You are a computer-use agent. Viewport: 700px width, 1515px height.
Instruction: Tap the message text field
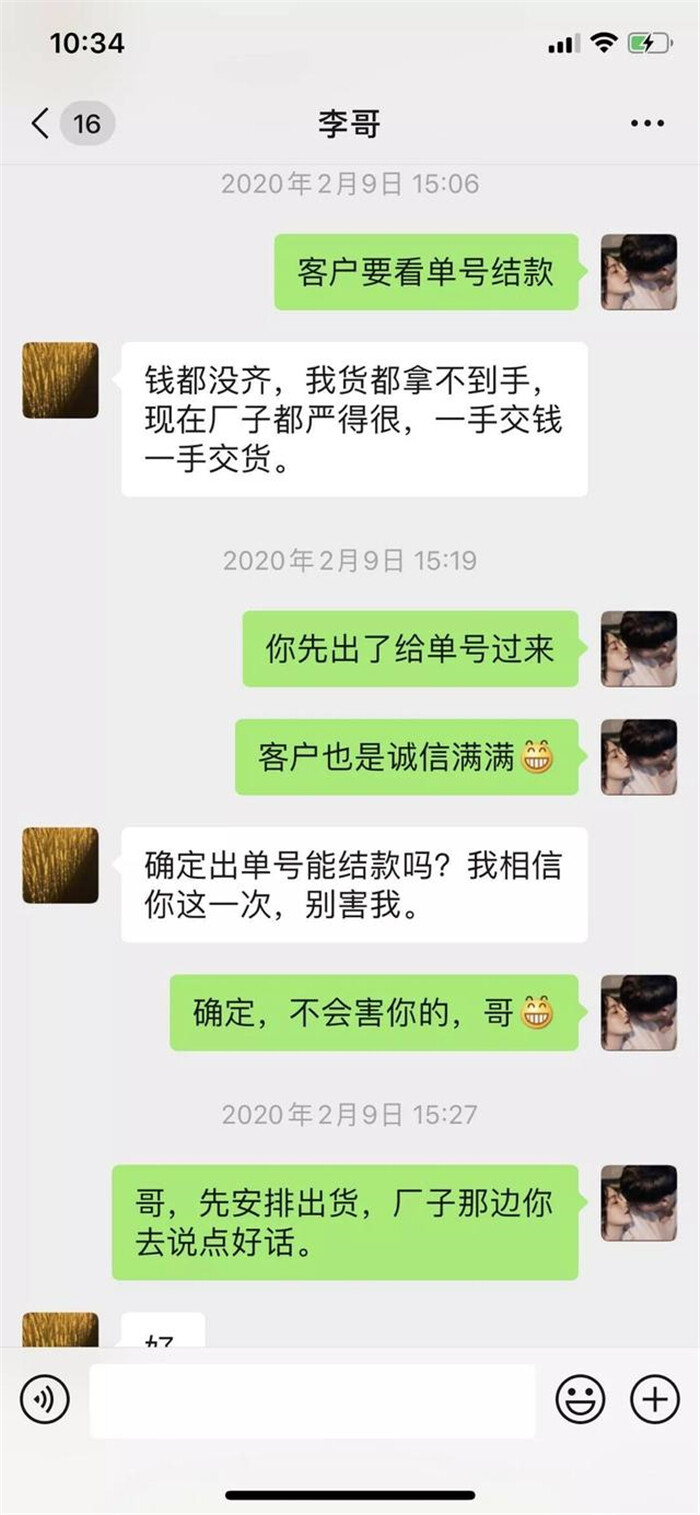click(312, 1400)
